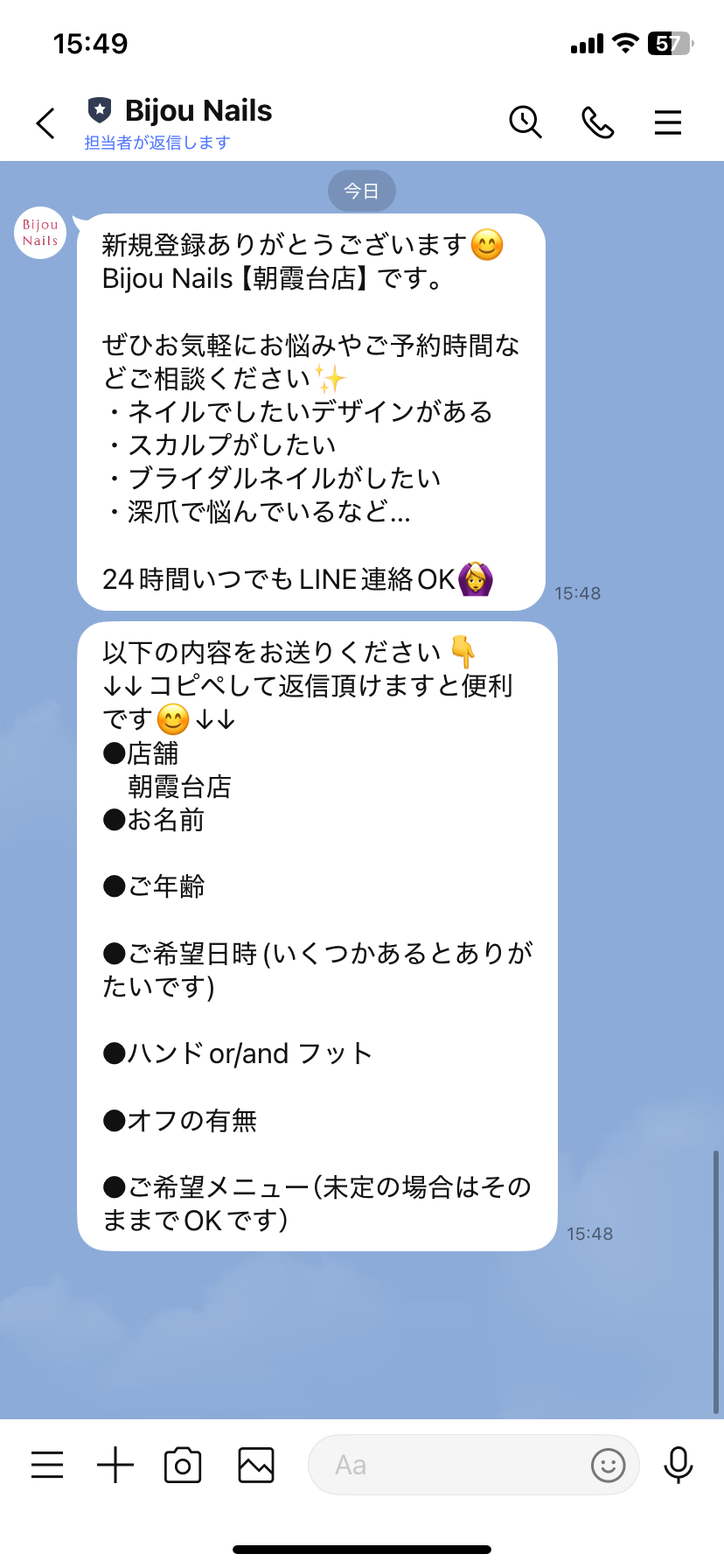
Task: Open the bottom-left menu icon
Action: click(x=47, y=1465)
